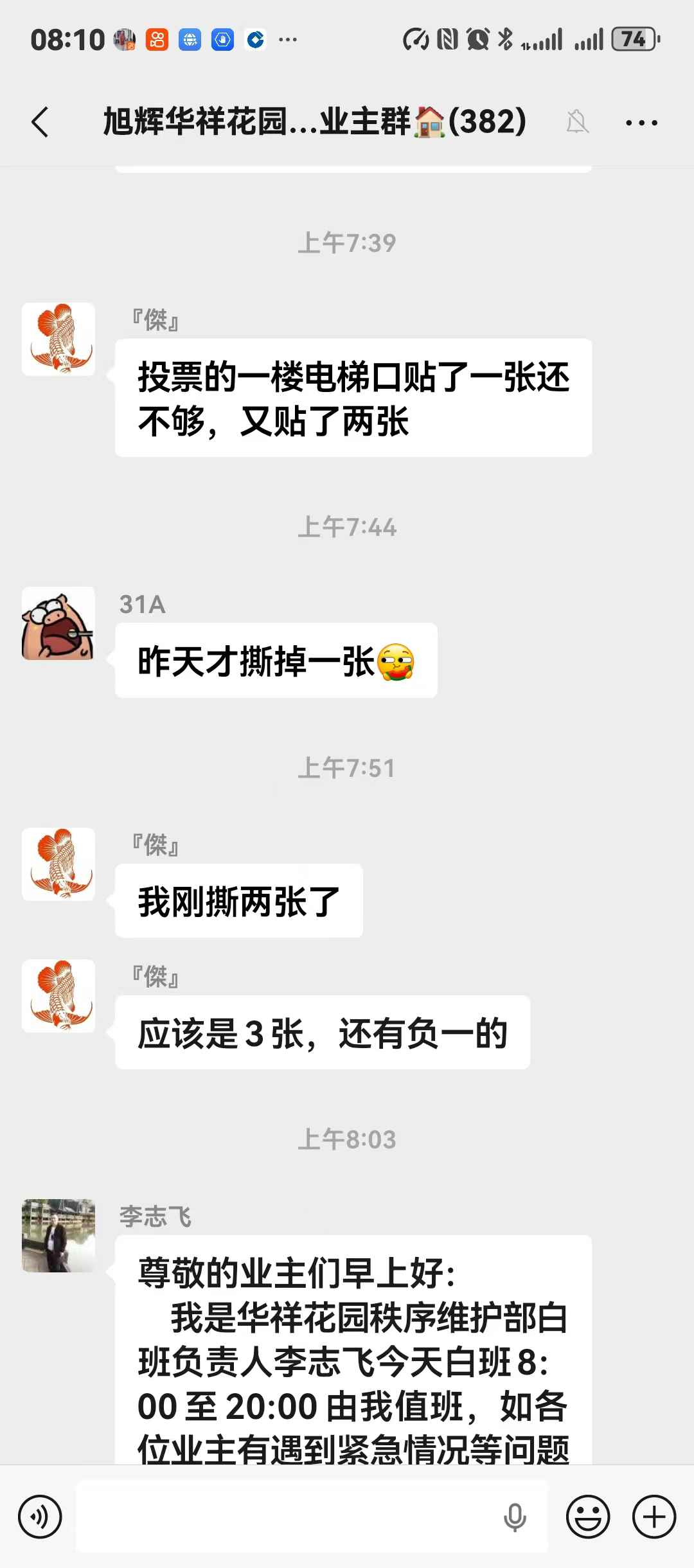Go back from the group chat
This screenshot has height=1568, width=694.
pyautogui.click(x=40, y=122)
